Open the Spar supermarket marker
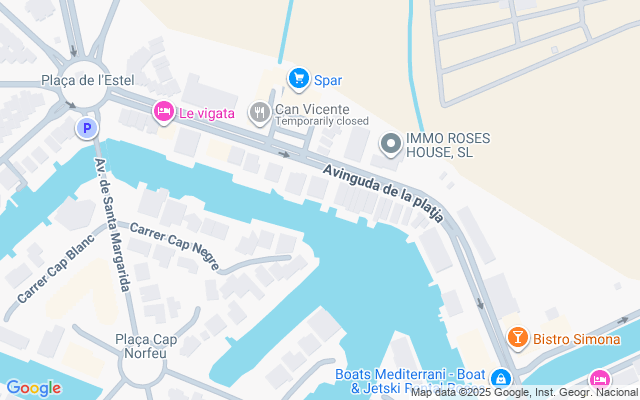This screenshot has width=640, height=400. point(298,78)
